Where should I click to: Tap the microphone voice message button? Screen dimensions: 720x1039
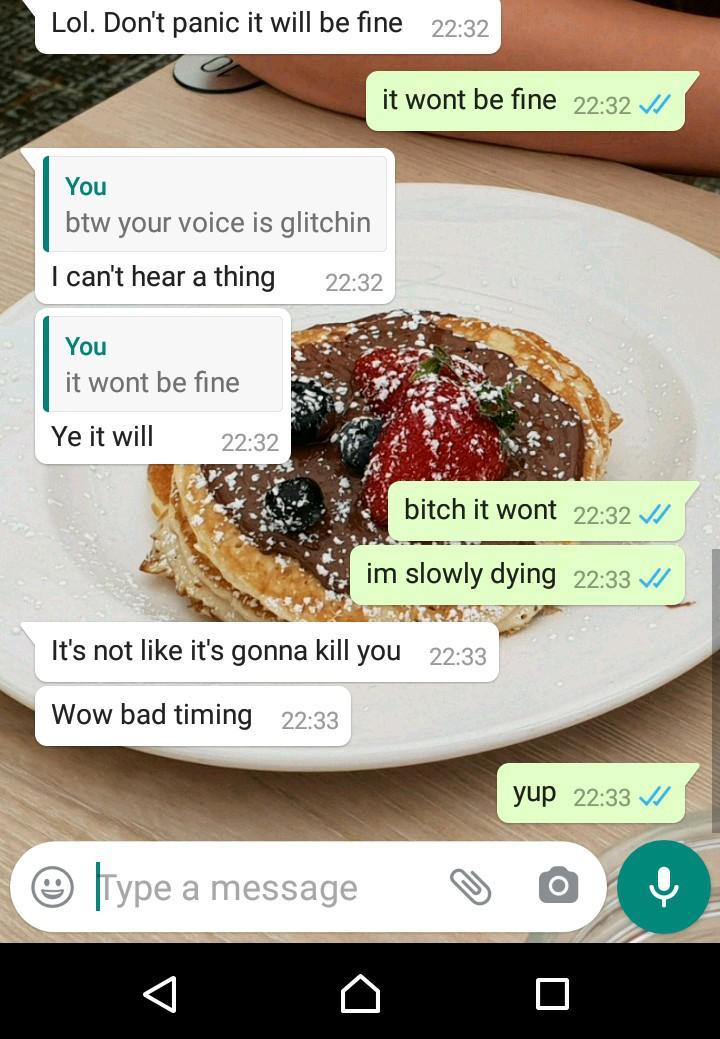tap(663, 886)
